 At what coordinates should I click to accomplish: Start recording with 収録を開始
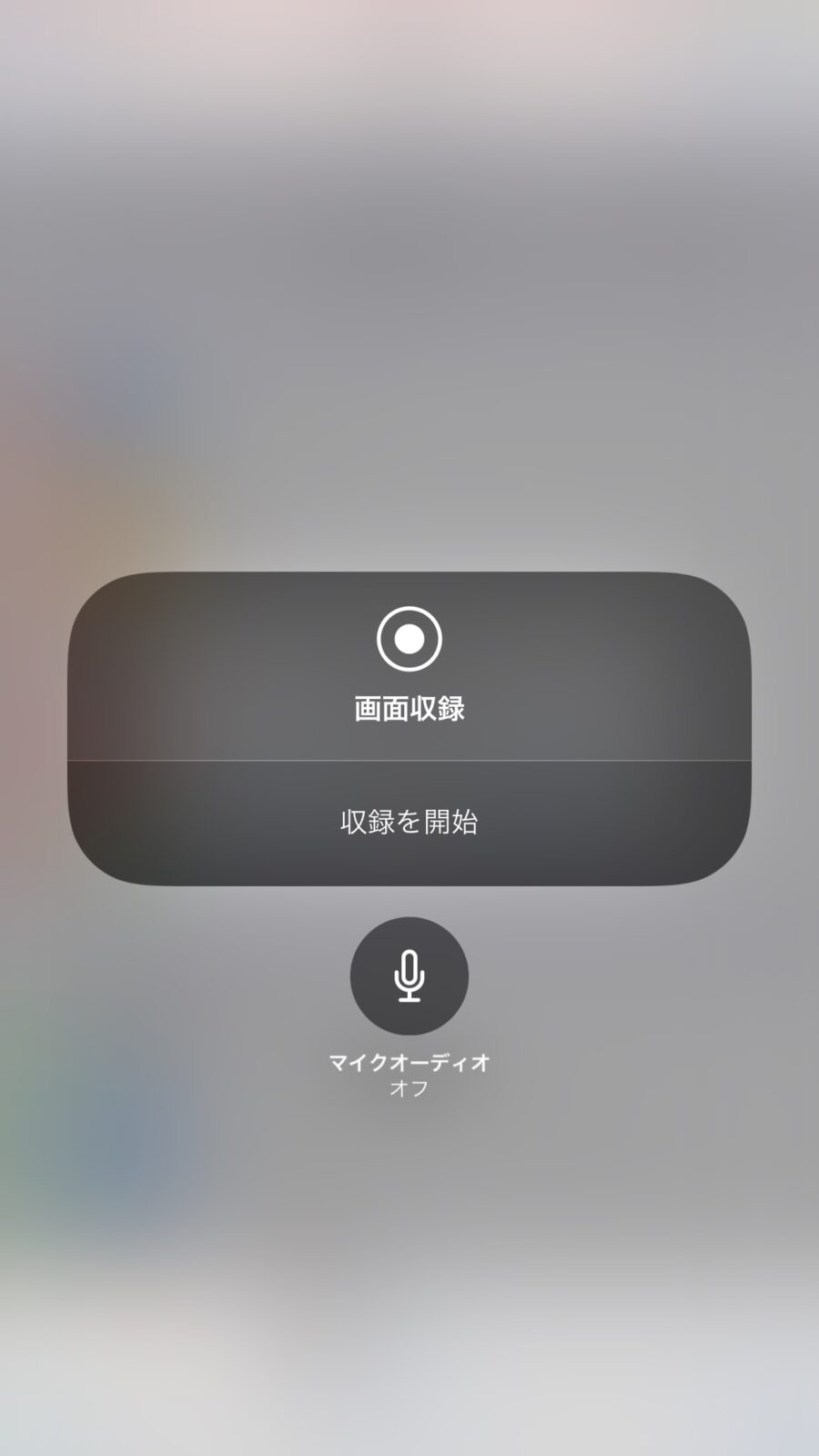[x=409, y=822]
